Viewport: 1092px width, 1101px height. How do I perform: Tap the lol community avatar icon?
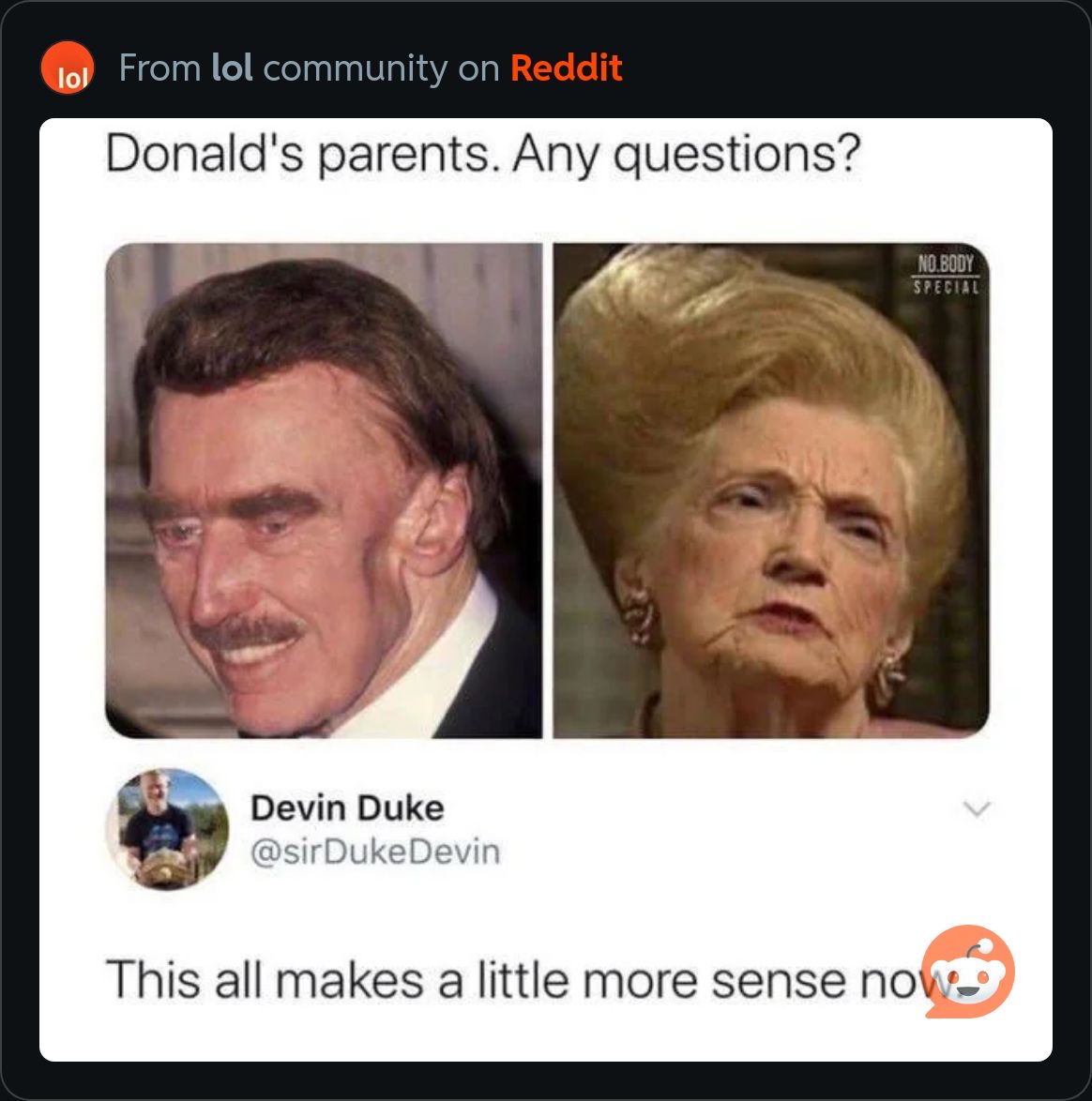pos(68,68)
